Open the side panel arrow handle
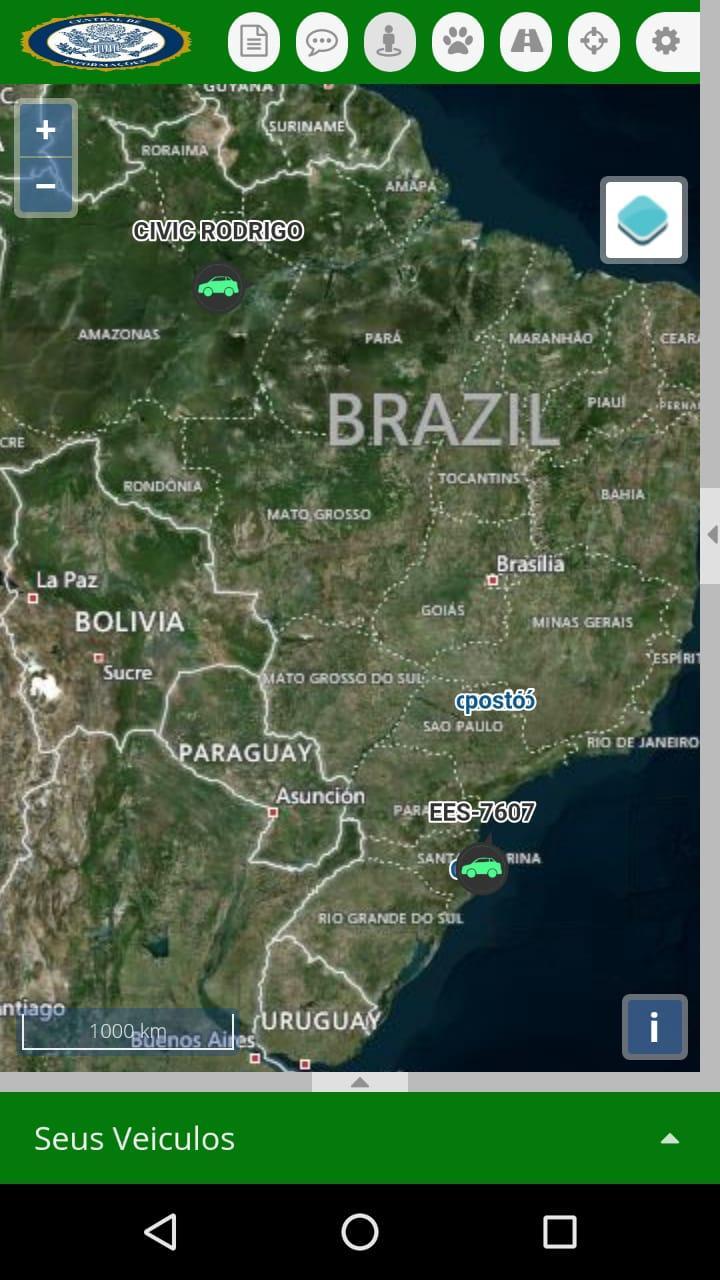This screenshot has height=1280, width=720. 711,535
